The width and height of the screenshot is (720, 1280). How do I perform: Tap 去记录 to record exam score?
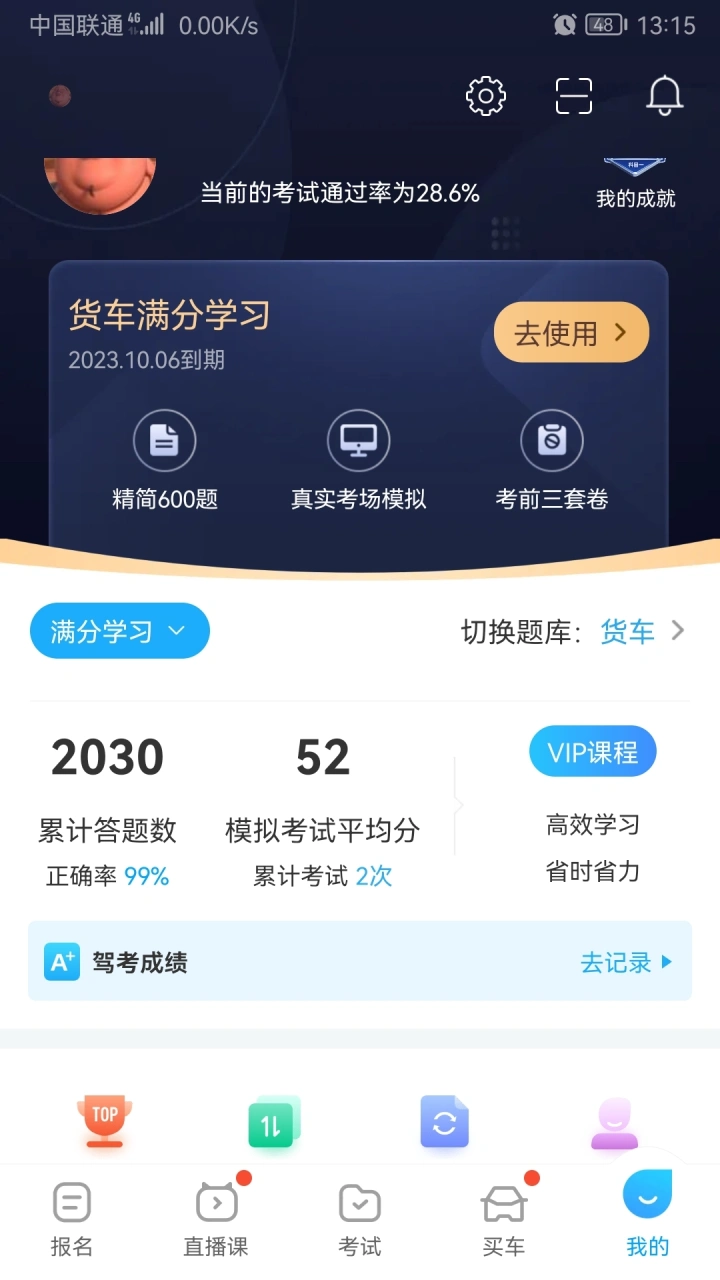(626, 962)
